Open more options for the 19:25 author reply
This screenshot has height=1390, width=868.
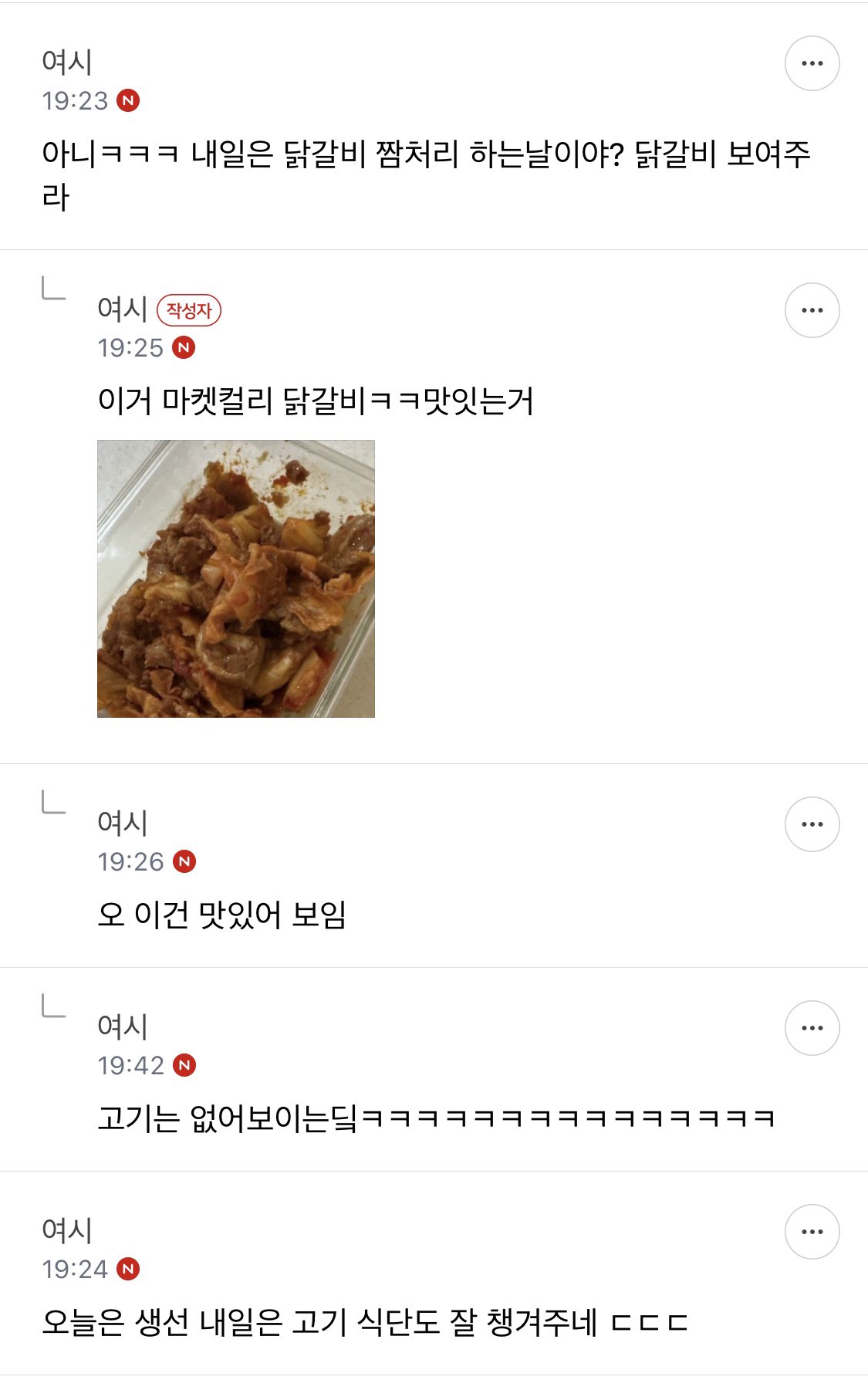812,310
